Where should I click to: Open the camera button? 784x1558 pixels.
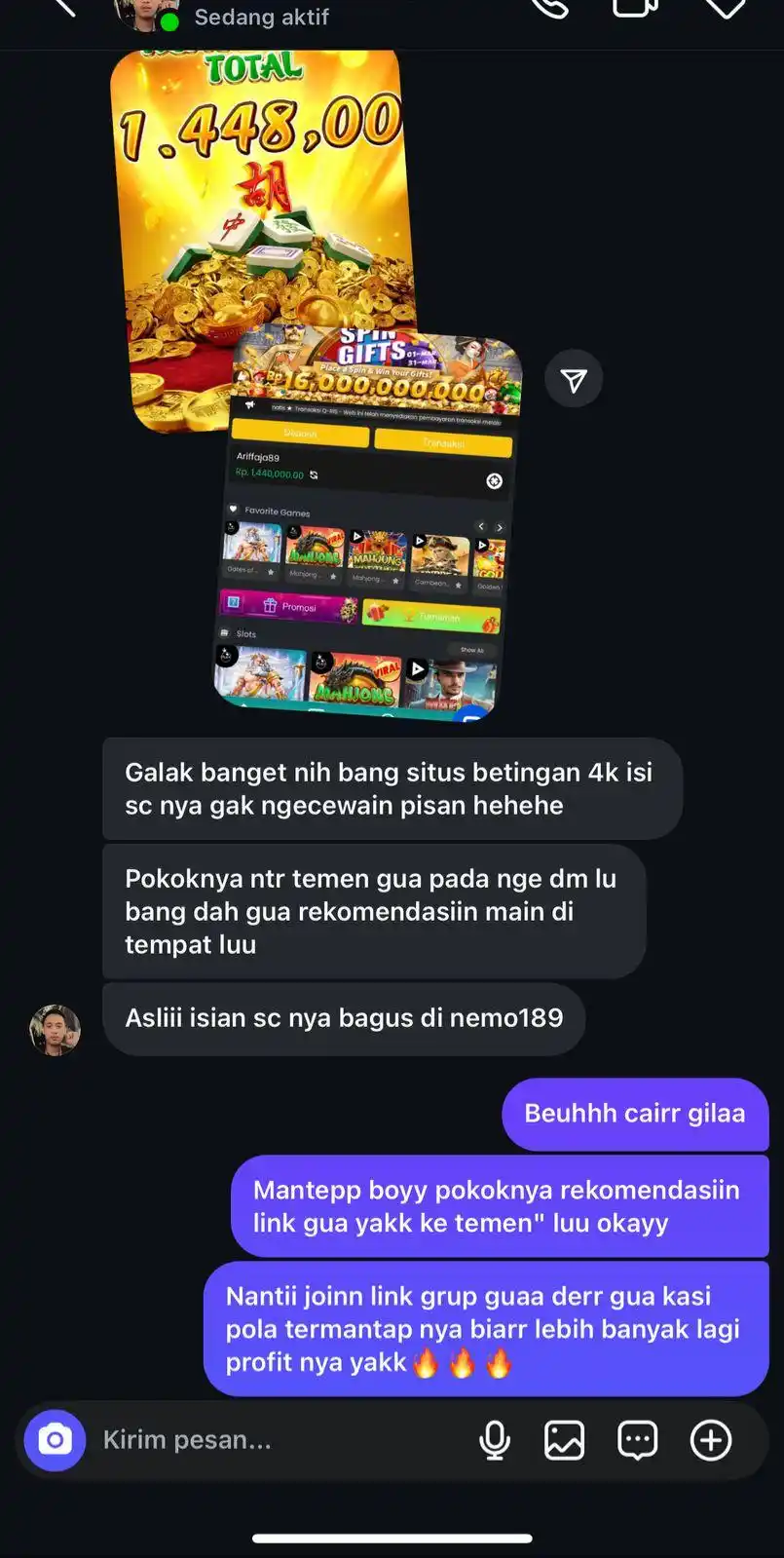click(56, 1440)
